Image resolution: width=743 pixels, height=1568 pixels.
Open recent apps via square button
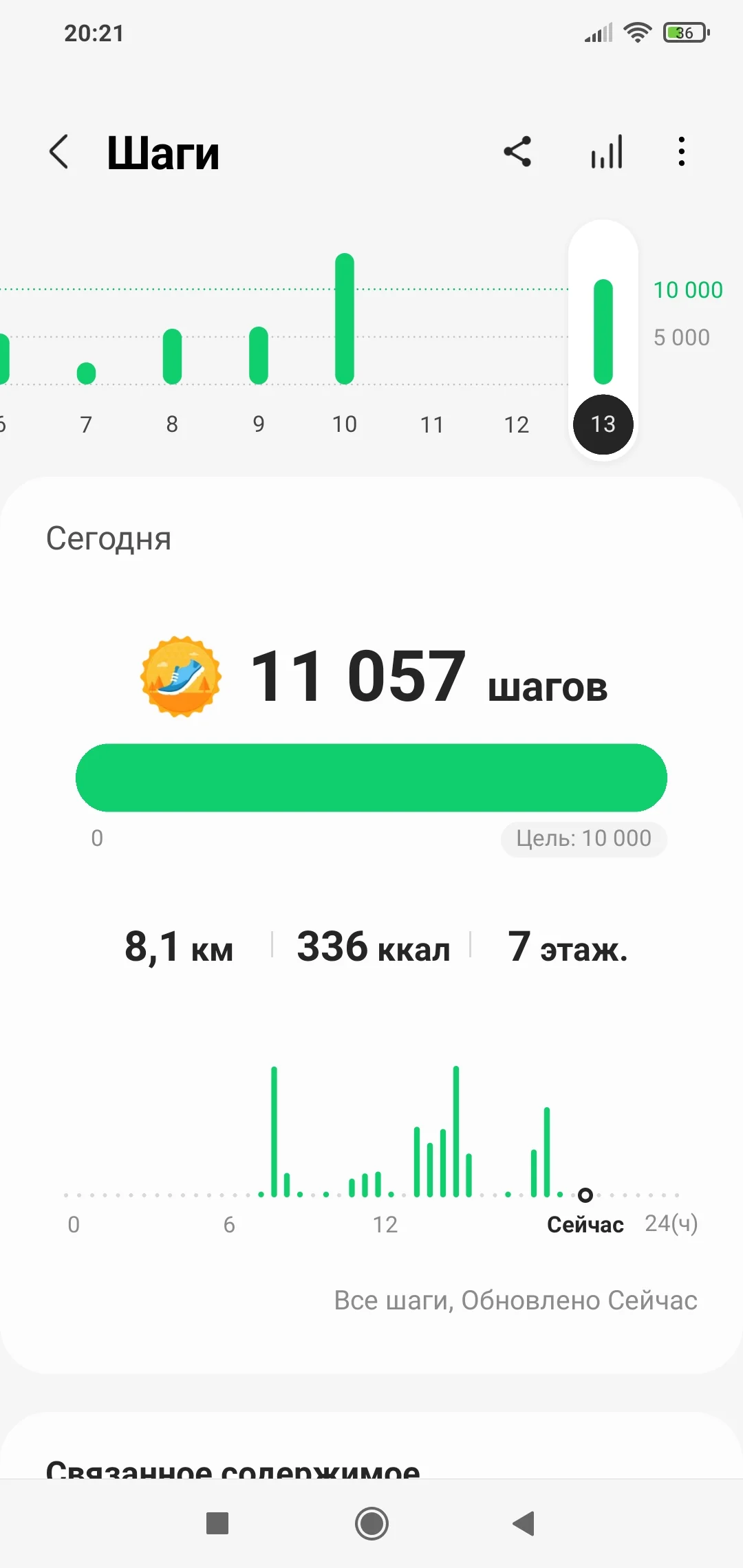coord(217,1523)
